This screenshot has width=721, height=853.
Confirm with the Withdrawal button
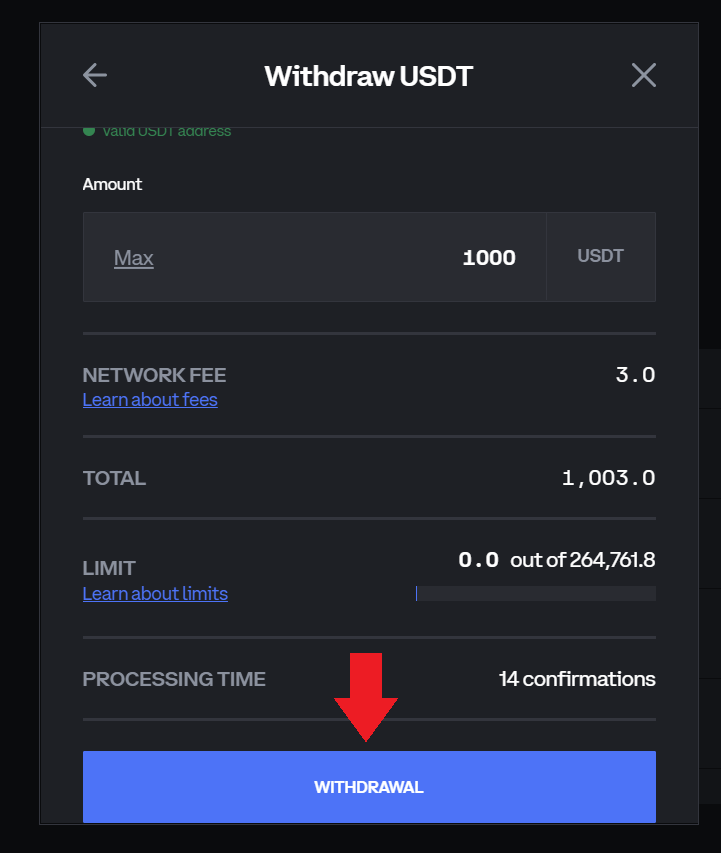(x=369, y=787)
